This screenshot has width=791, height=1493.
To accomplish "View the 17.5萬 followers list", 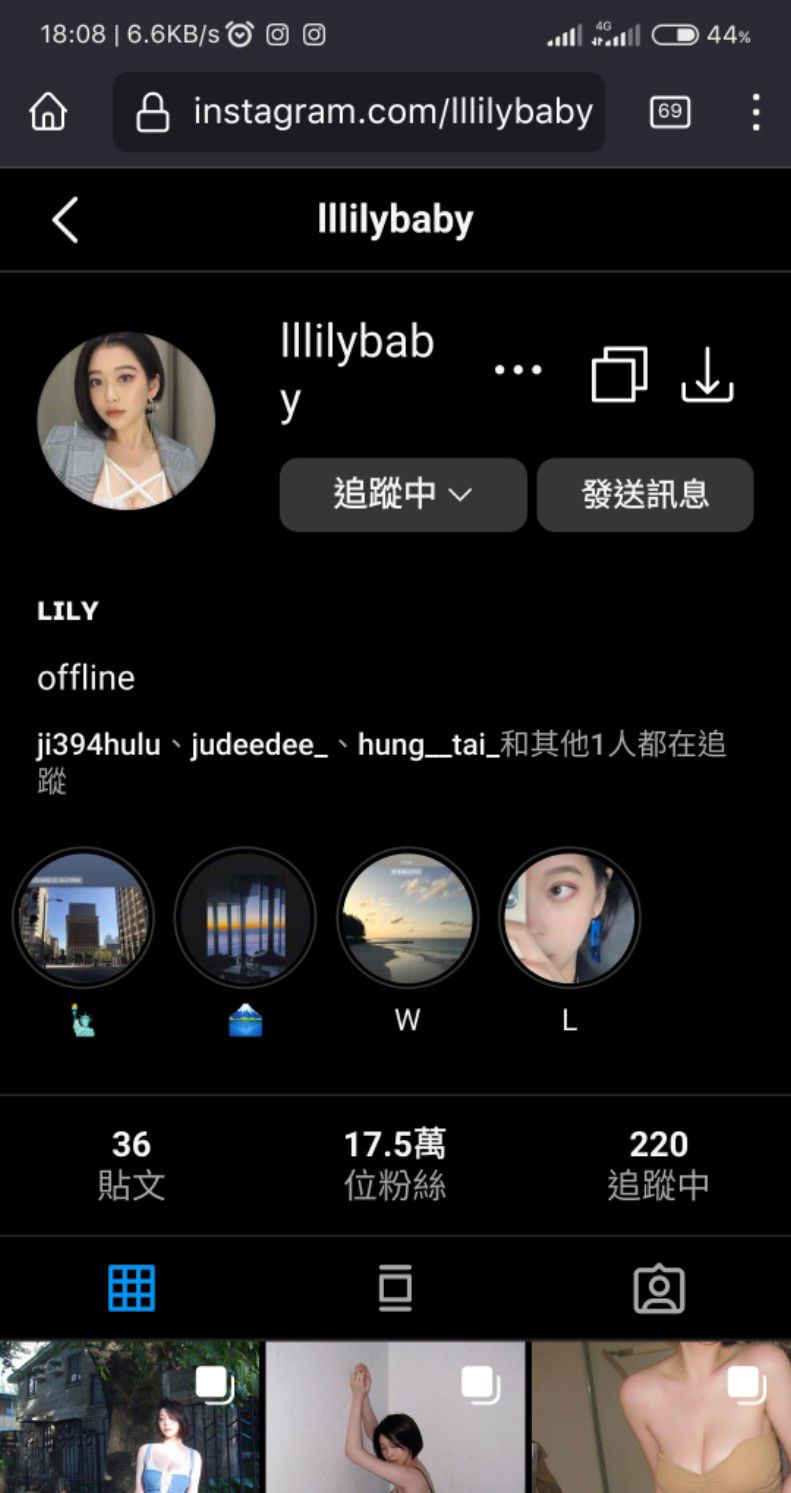I will tap(395, 1164).
